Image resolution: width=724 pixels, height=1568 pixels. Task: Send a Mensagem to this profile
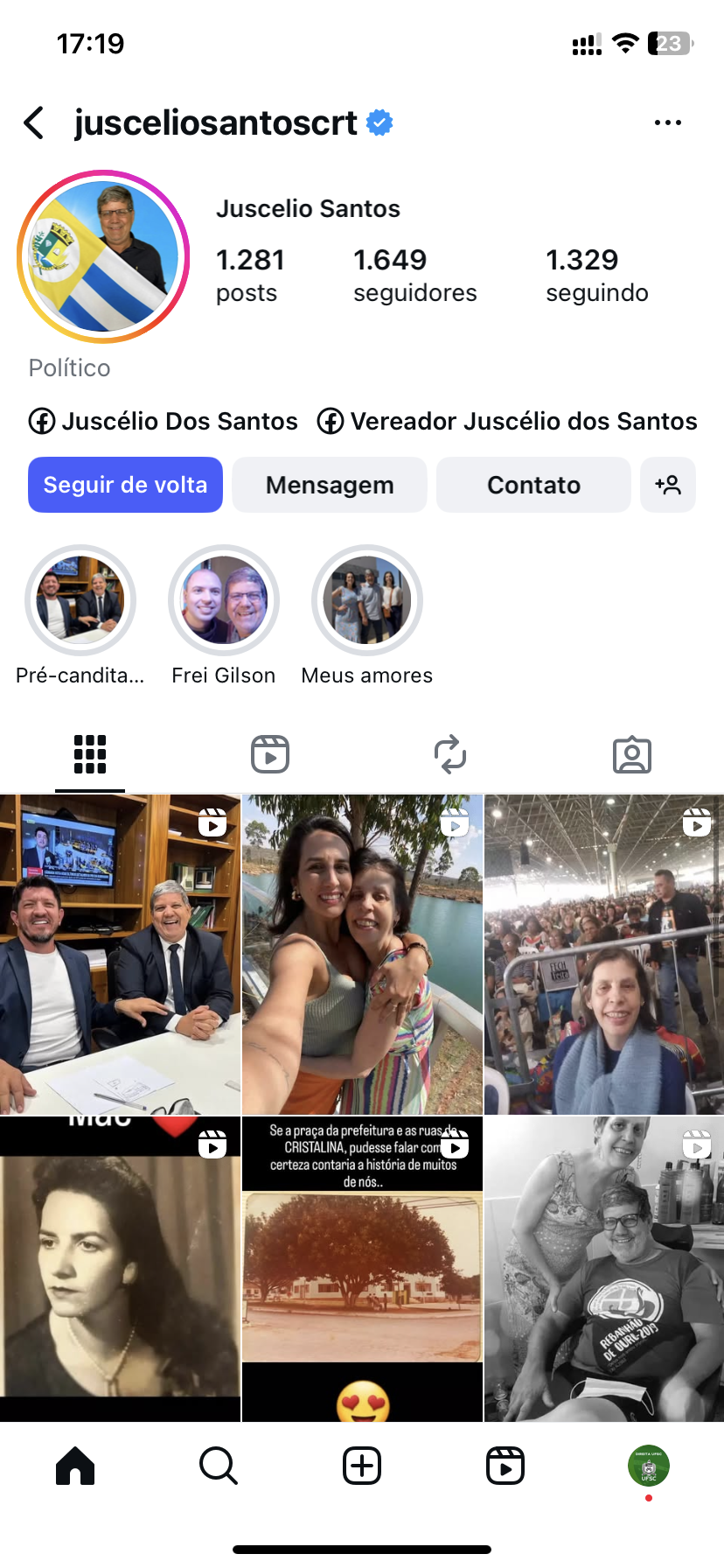point(330,485)
